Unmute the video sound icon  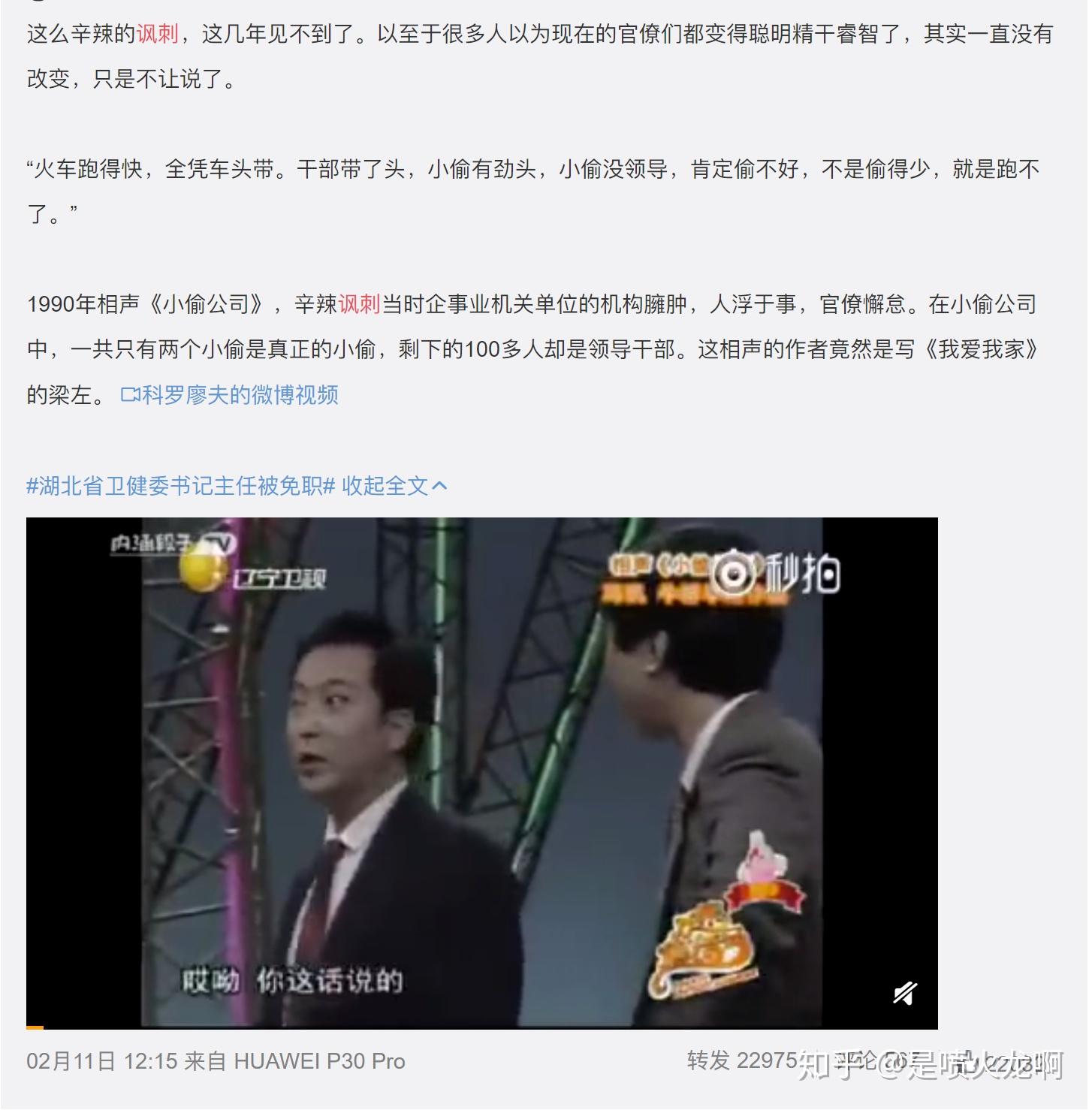click(x=904, y=994)
